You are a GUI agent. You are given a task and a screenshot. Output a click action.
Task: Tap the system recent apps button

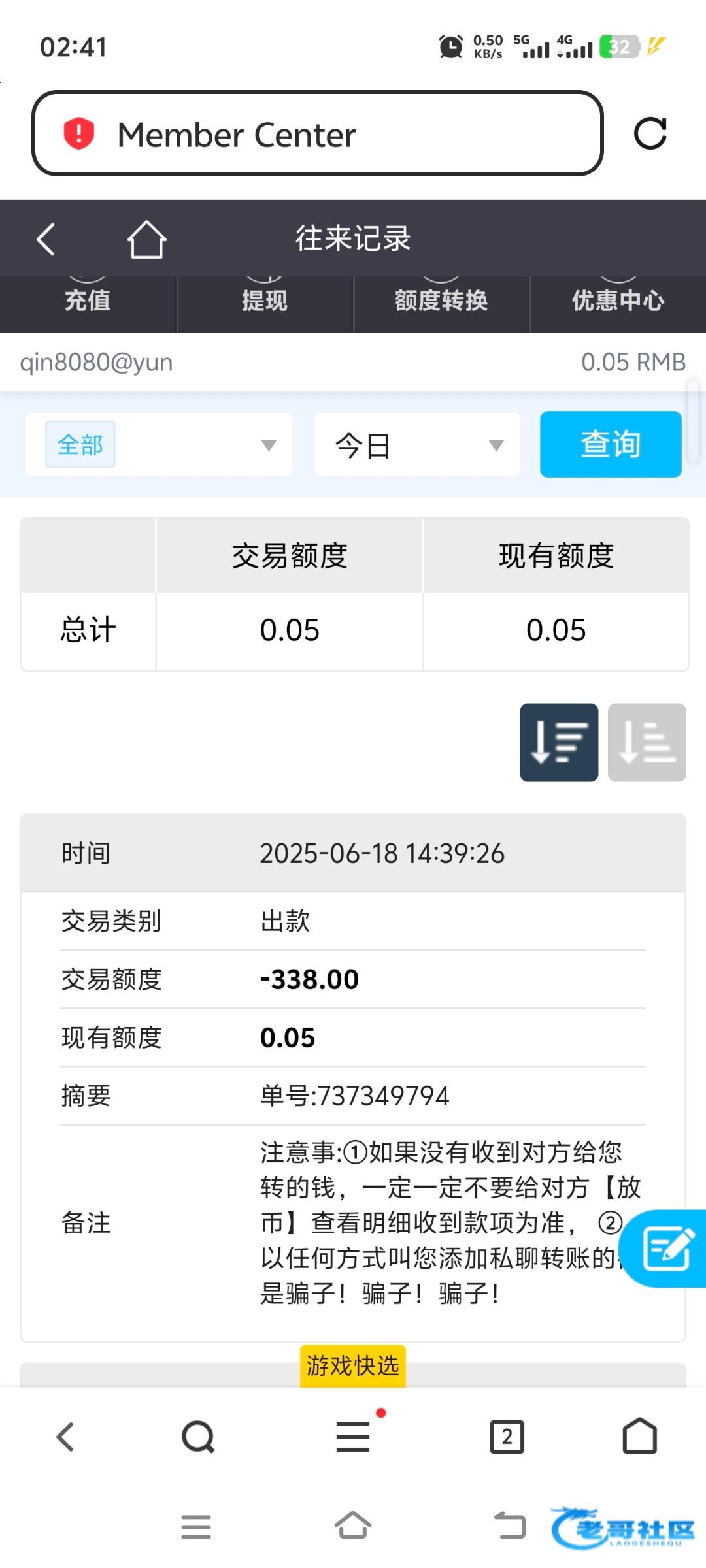(x=196, y=1527)
